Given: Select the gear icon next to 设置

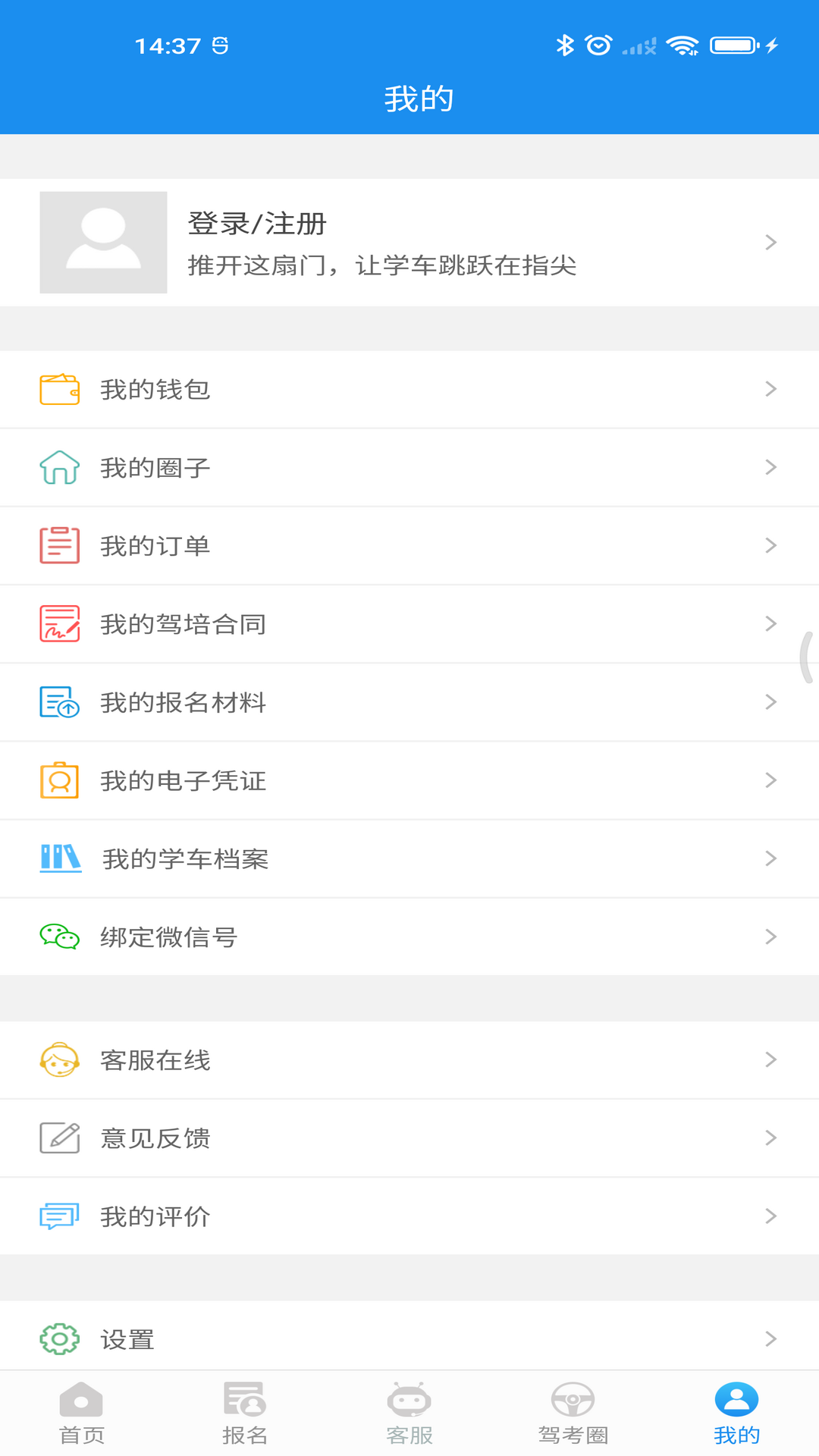Looking at the screenshot, I should [x=59, y=1338].
